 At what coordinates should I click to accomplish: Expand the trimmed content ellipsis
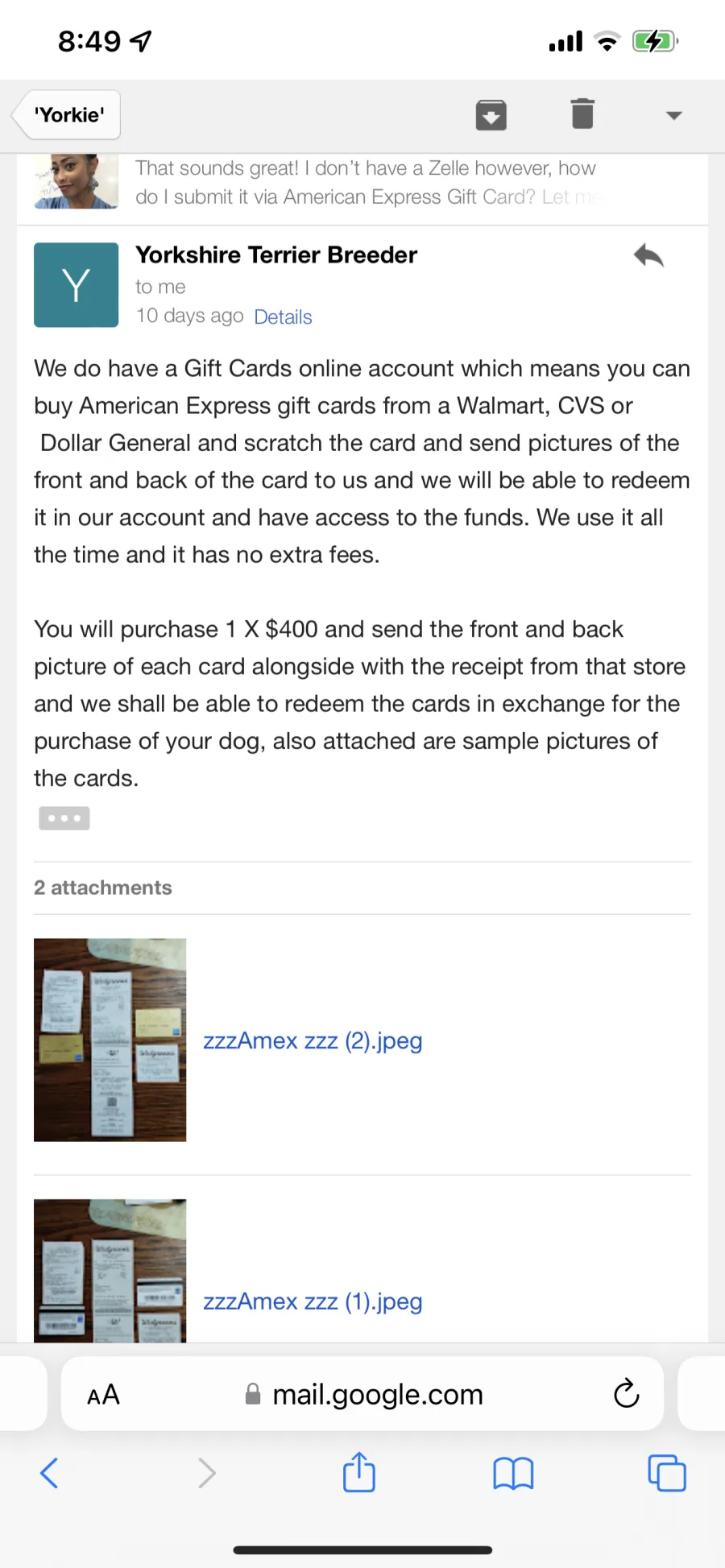(x=64, y=818)
